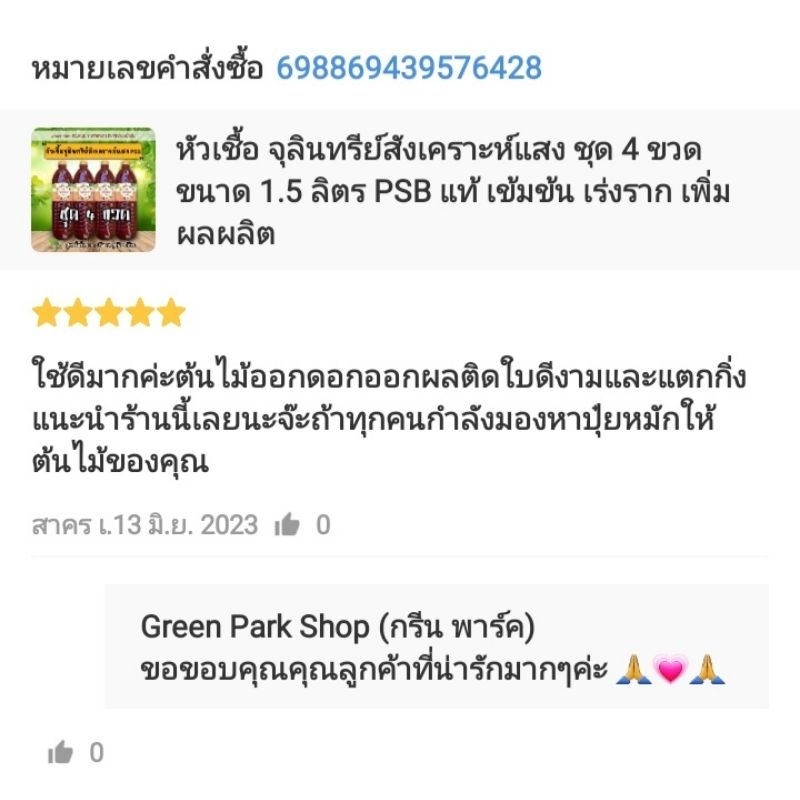This screenshot has width=800, height=800.
Task: Like the review dated 13 มิ.ย. 2023
Action: click(287, 525)
